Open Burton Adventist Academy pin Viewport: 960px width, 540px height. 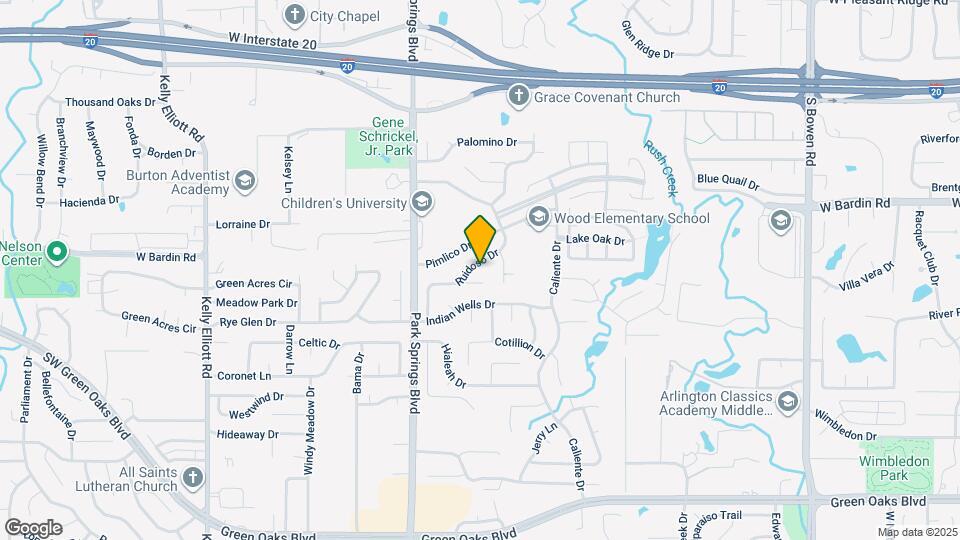pyautogui.click(x=245, y=181)
